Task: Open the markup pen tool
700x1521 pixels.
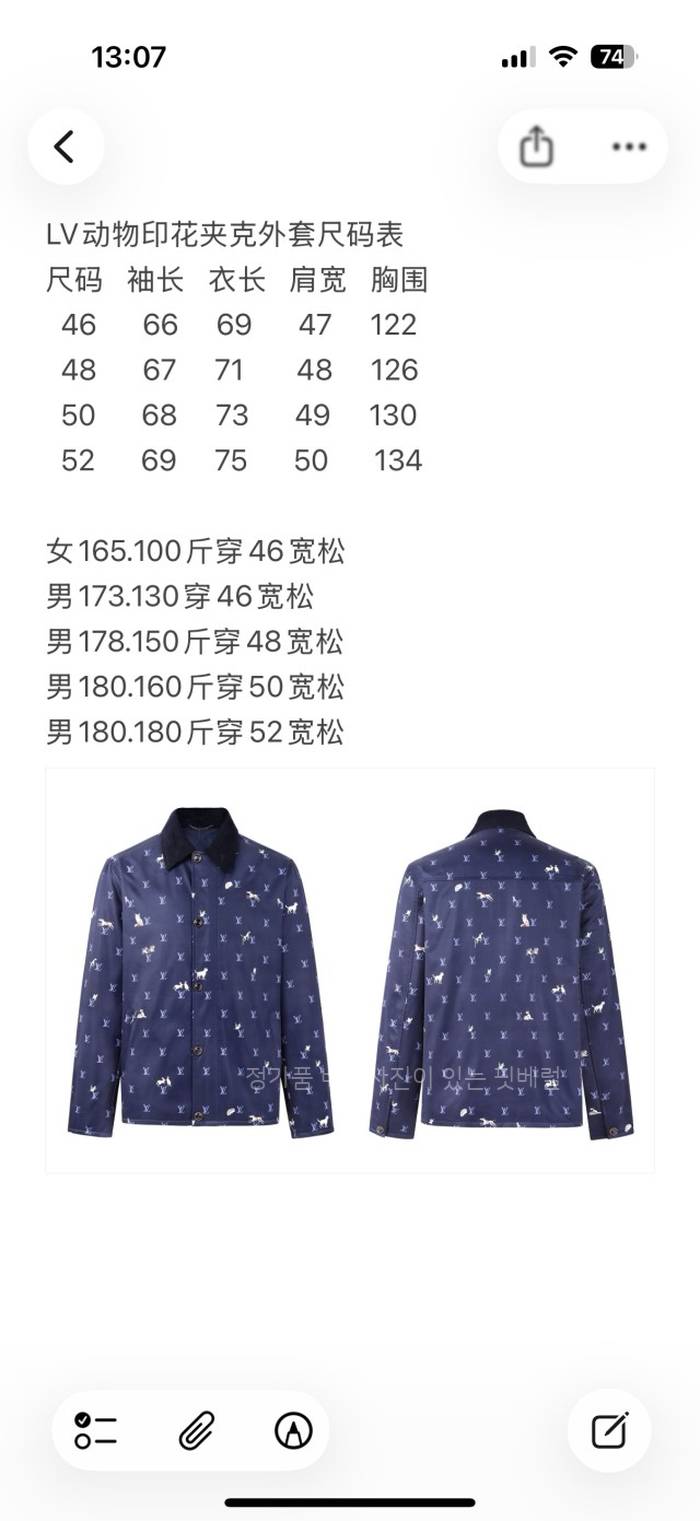Action: point(293,1430)
